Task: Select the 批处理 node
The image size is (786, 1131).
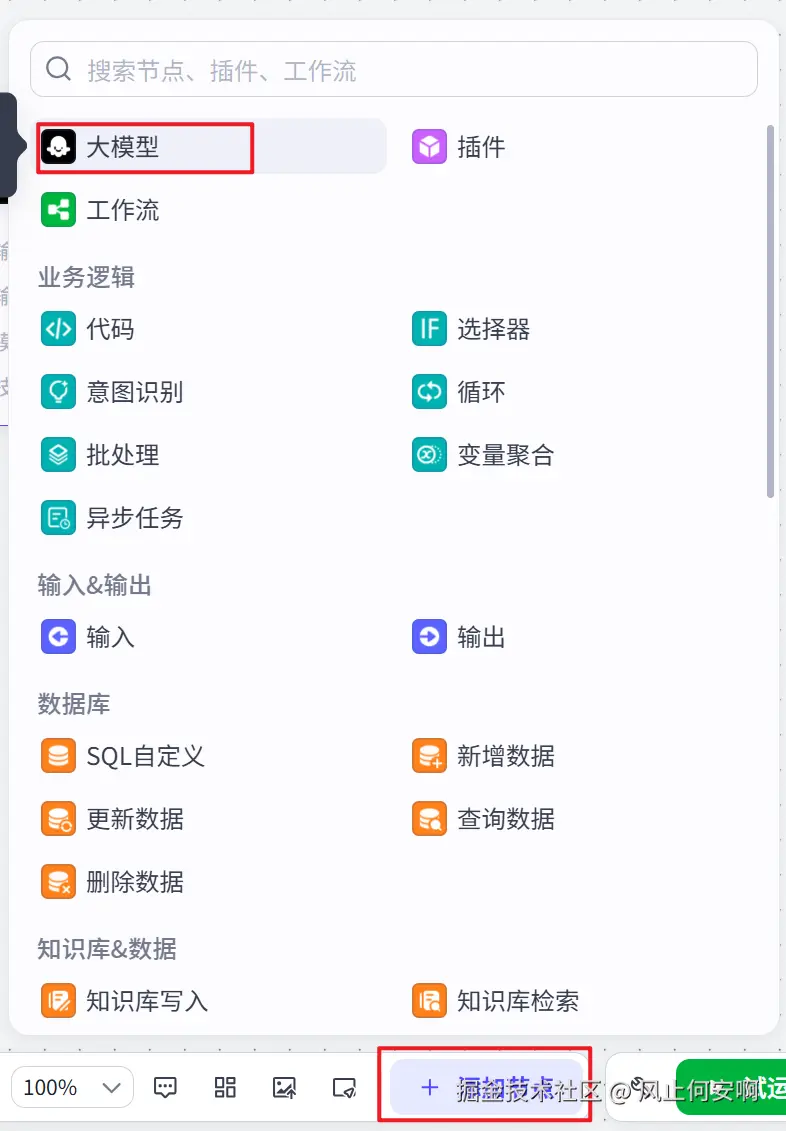Action: tap(122, 455)
